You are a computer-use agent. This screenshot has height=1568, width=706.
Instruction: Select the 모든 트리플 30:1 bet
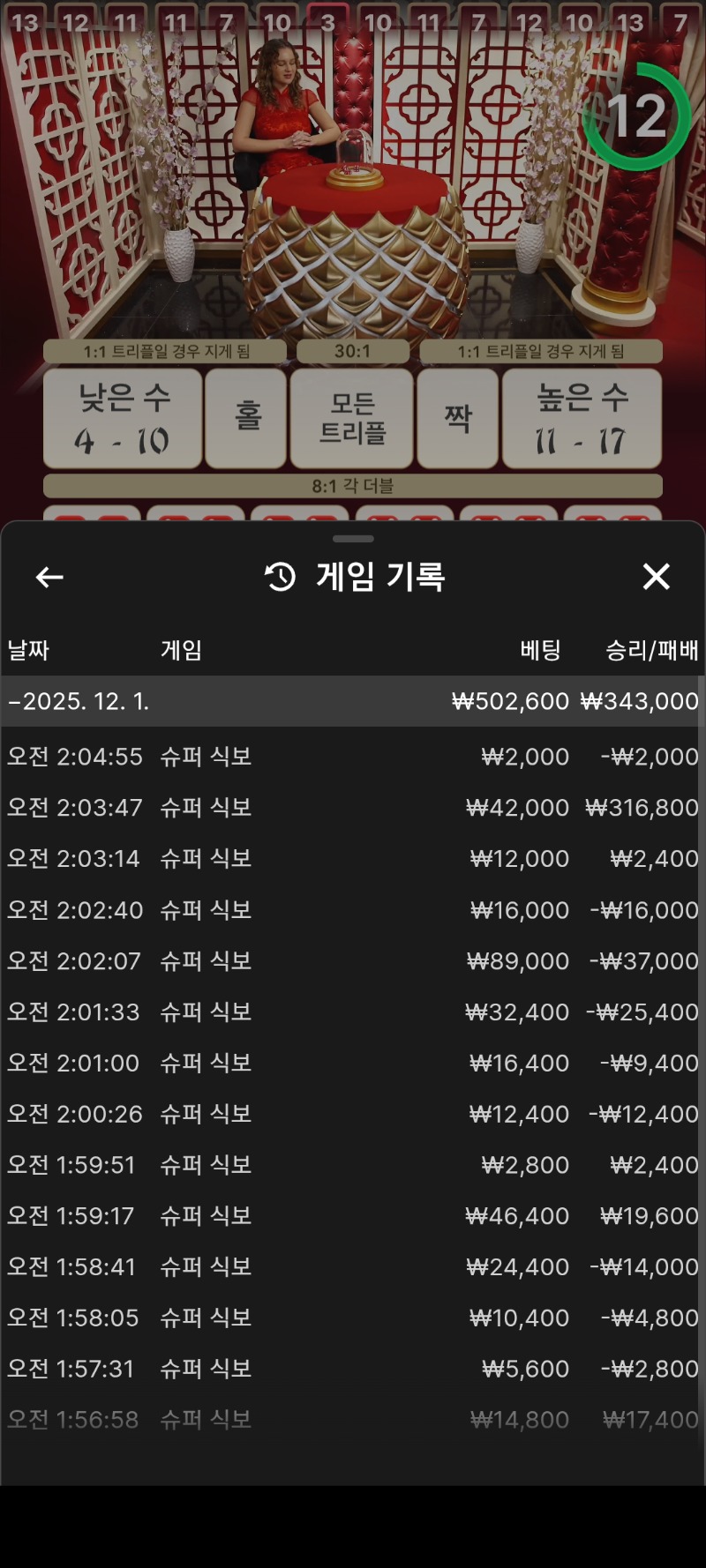pos(352,417)
